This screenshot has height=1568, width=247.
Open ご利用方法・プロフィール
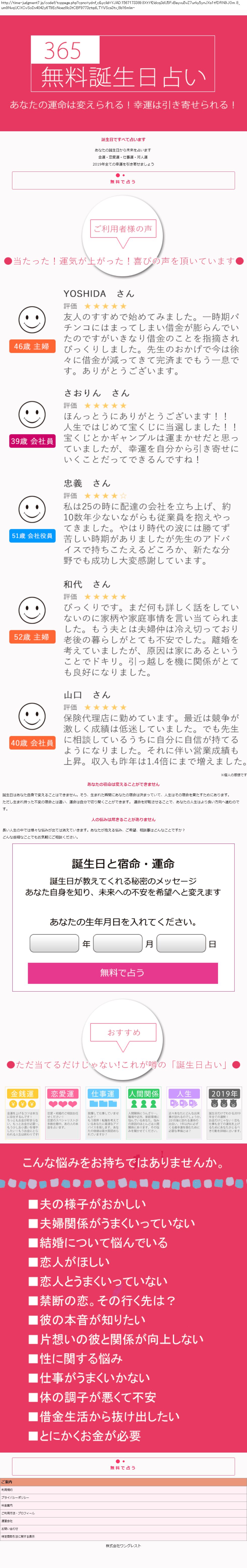point(124,1513)
